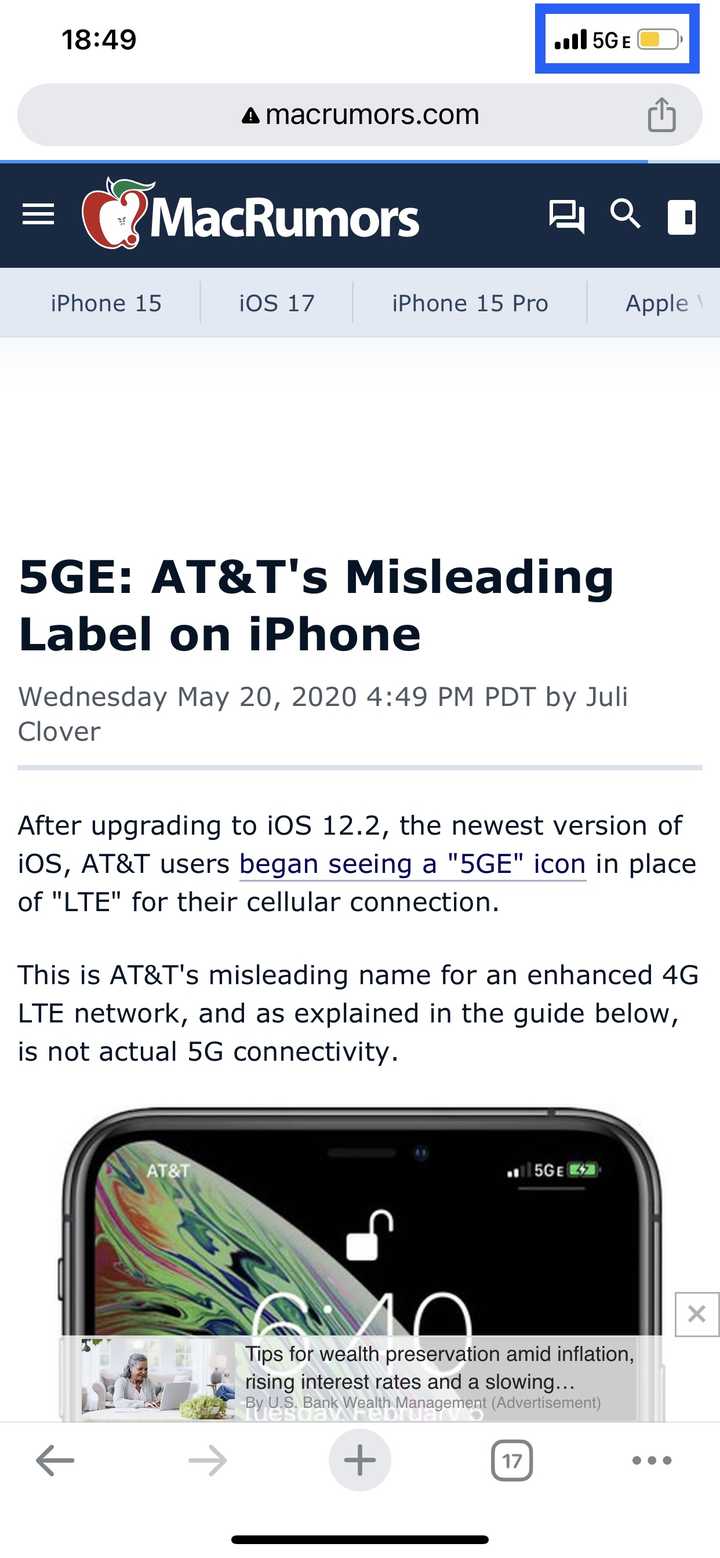Open the U.S. Bank wealth preservation ad

(360, 1378)
